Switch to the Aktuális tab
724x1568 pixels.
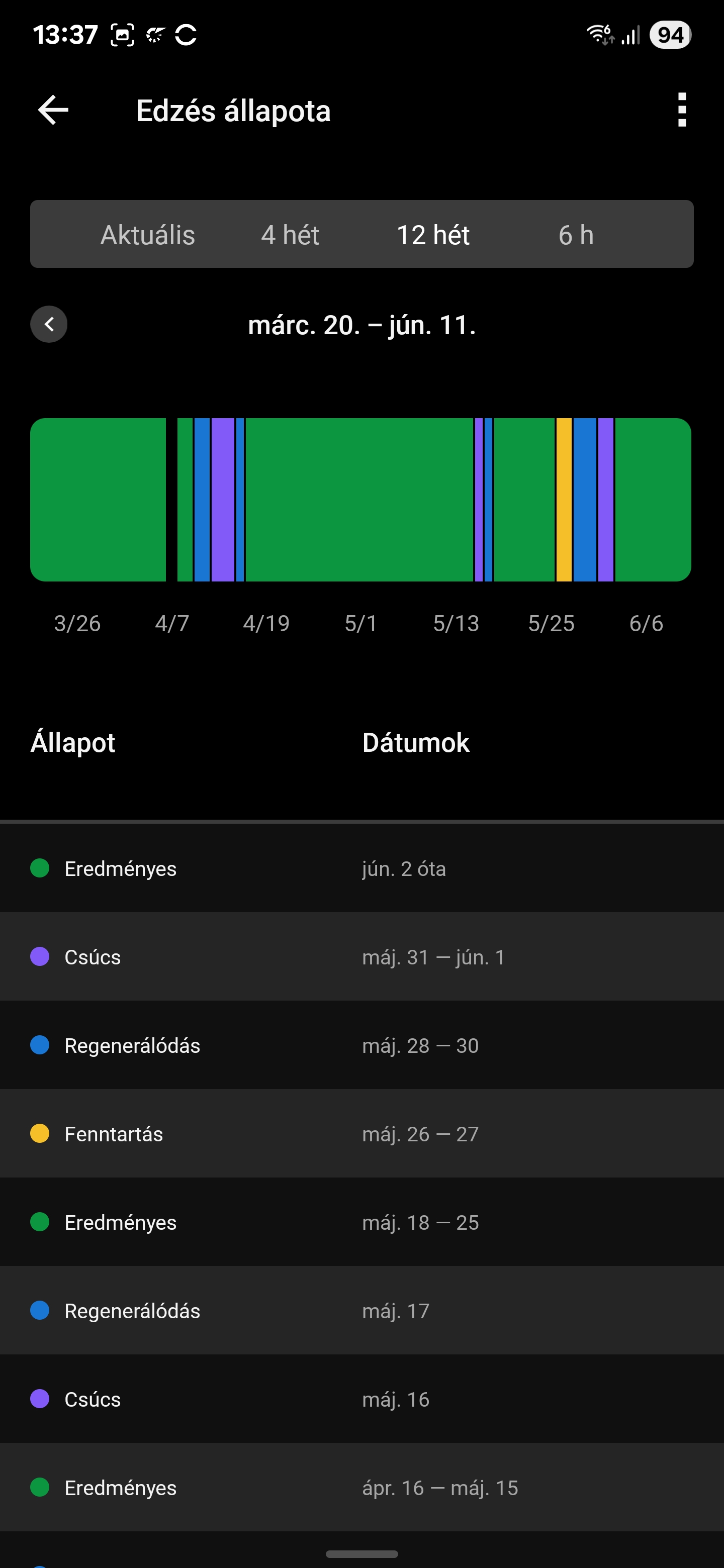point(147,235)
